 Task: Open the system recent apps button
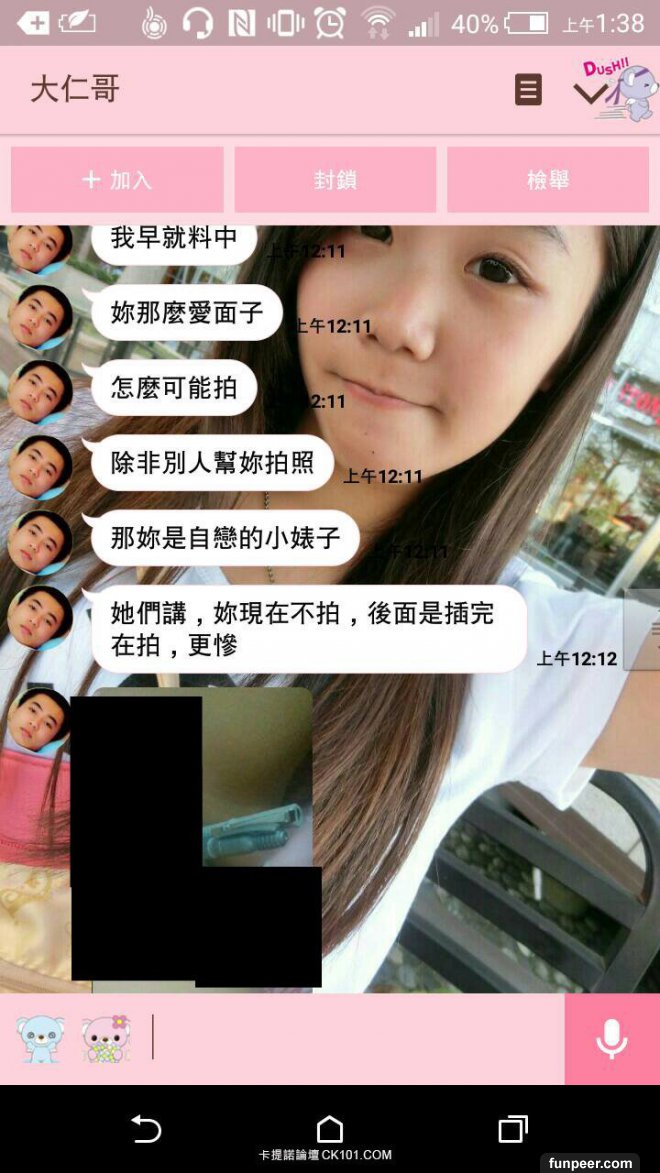513,1129
